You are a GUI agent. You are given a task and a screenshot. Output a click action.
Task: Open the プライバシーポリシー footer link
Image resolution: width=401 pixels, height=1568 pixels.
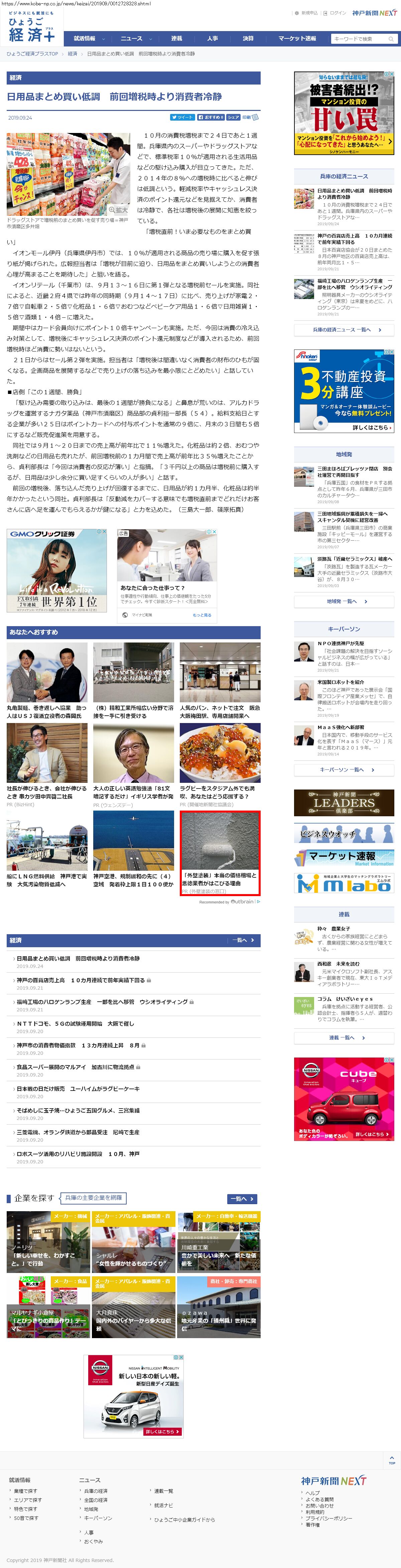(x=328, y=1518)
